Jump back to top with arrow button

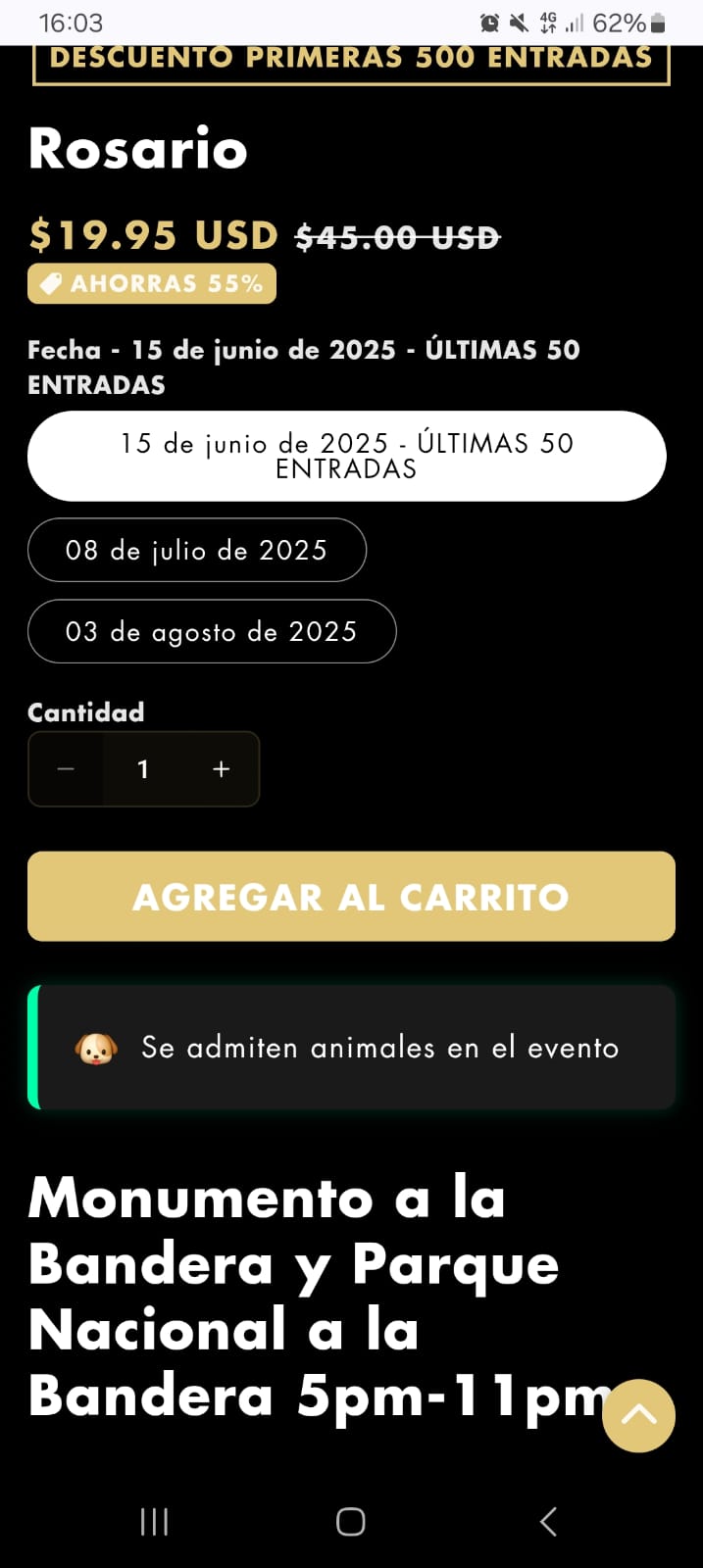pos(638,1415)
